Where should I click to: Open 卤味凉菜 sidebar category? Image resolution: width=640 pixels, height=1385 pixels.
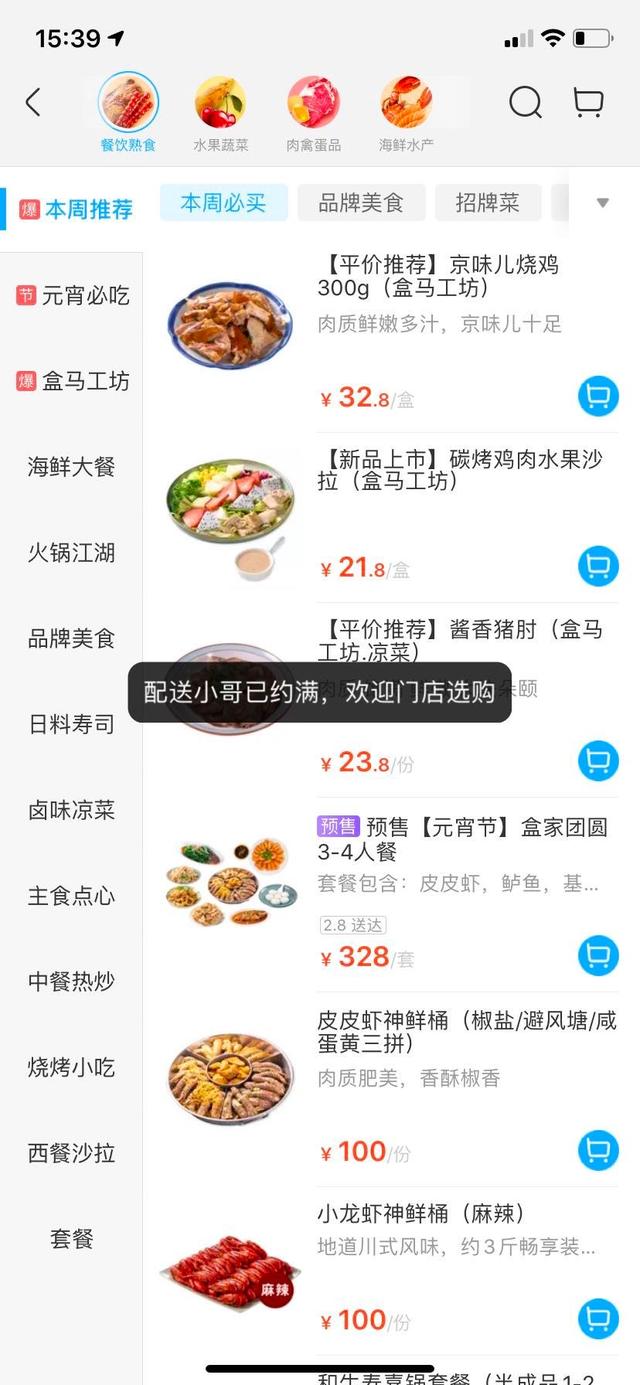(72, 810)
